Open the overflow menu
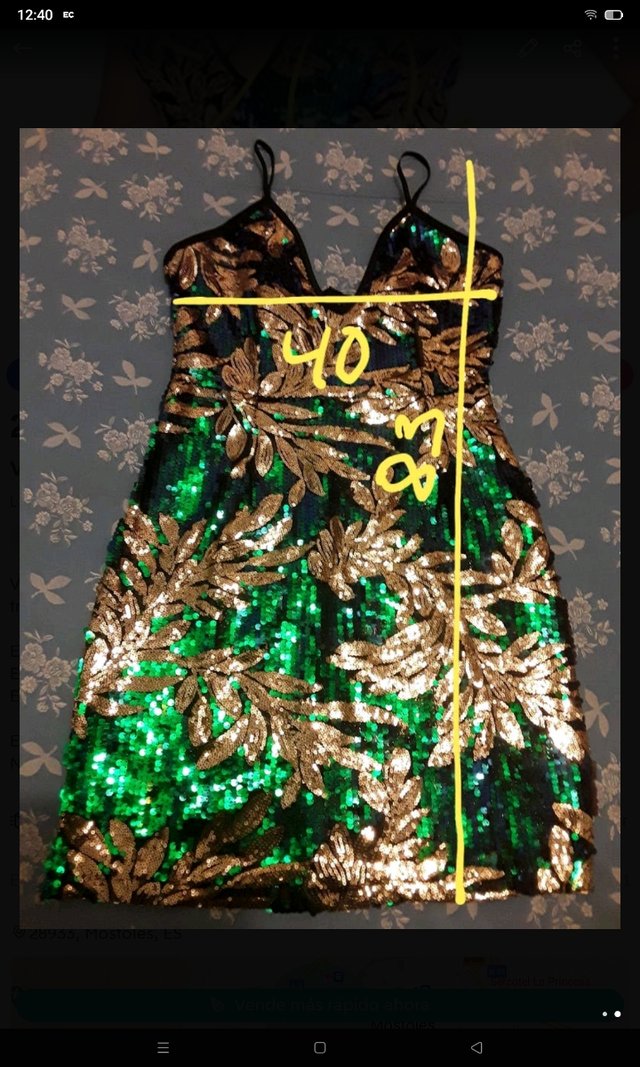The height and width of the screenshot is (1067, 640). coord(616,48)
